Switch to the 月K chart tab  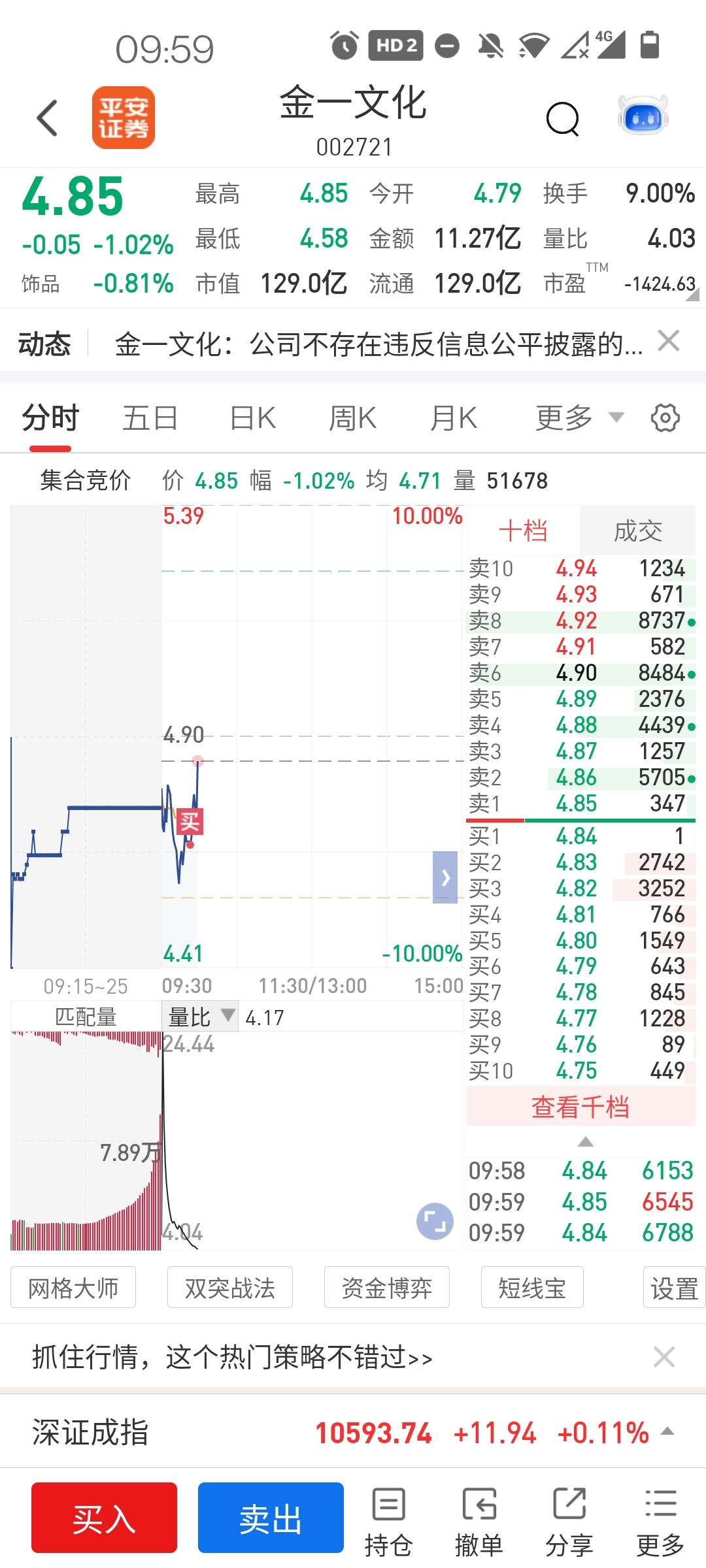pyautogui.click(x=454, y=417)
